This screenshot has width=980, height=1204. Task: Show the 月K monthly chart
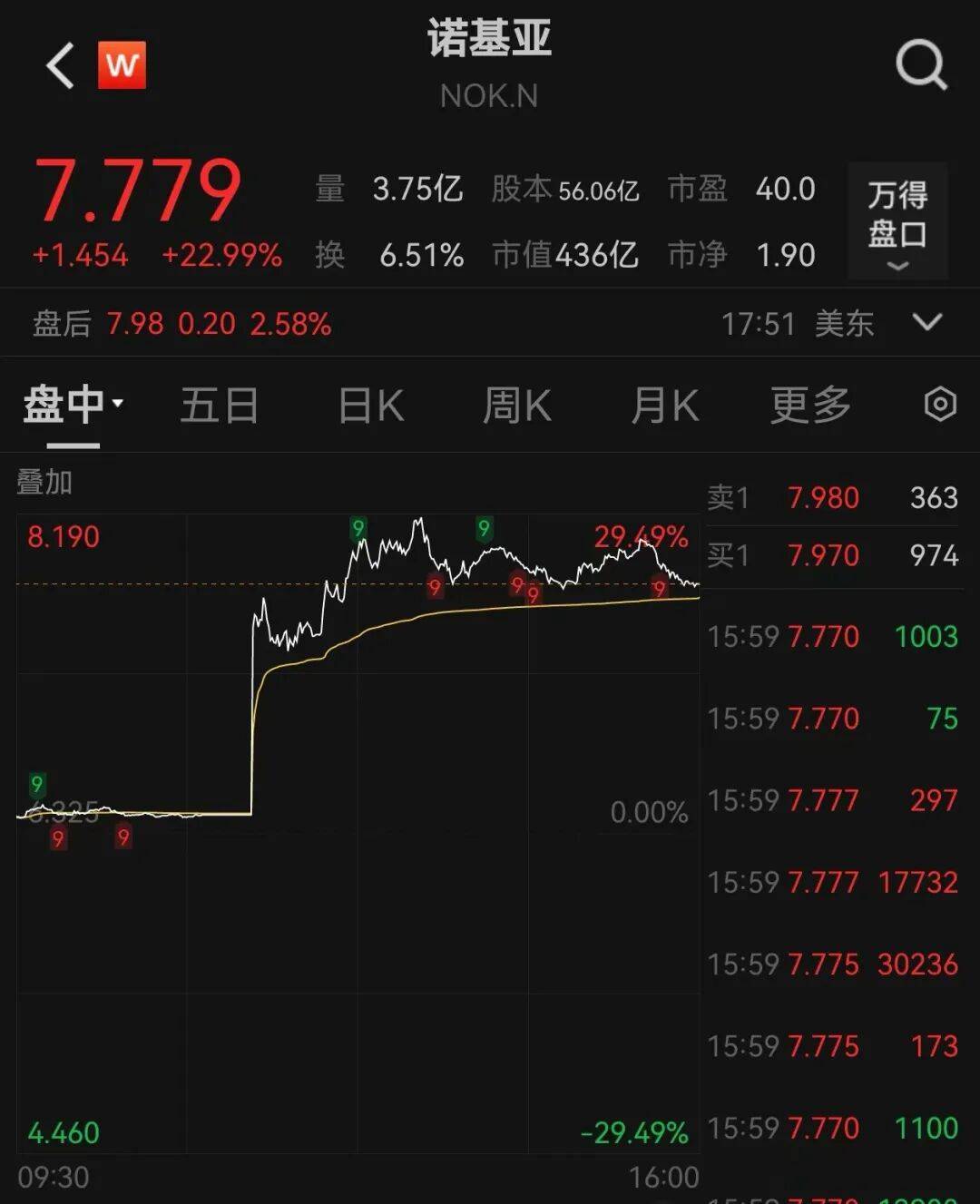click(x=665, y=405)
